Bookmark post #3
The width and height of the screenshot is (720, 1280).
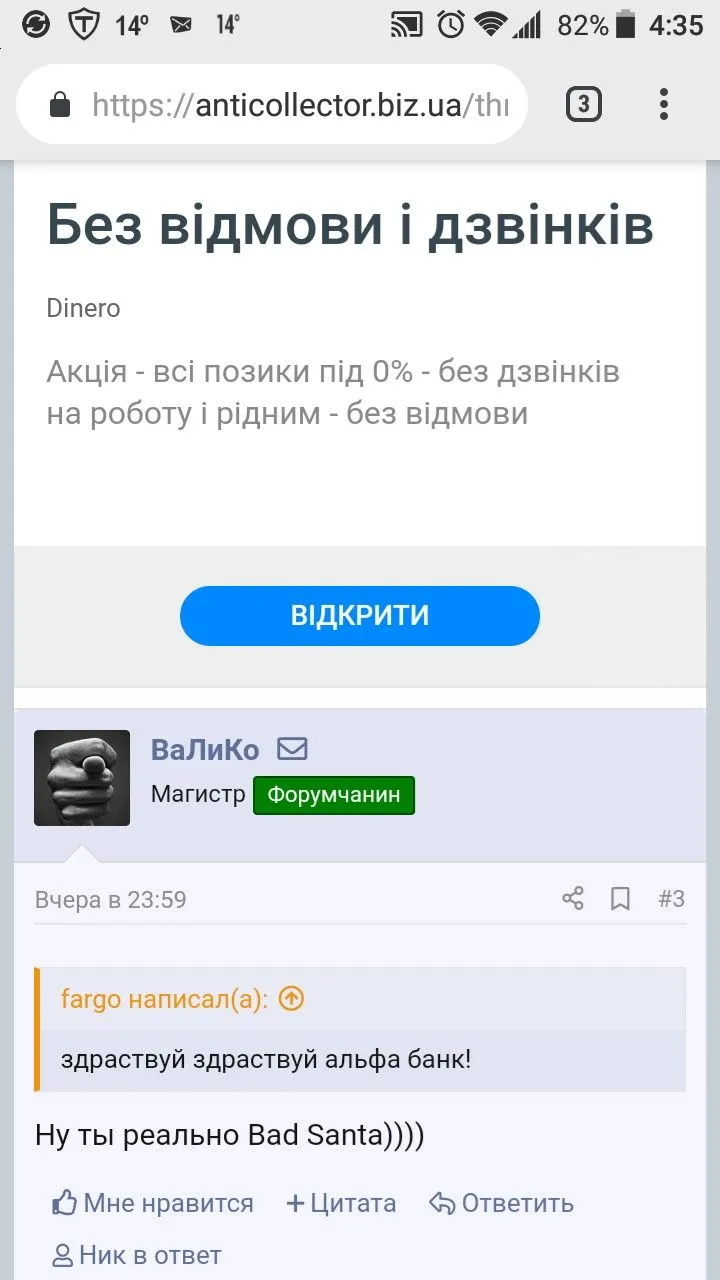point(620,899)
